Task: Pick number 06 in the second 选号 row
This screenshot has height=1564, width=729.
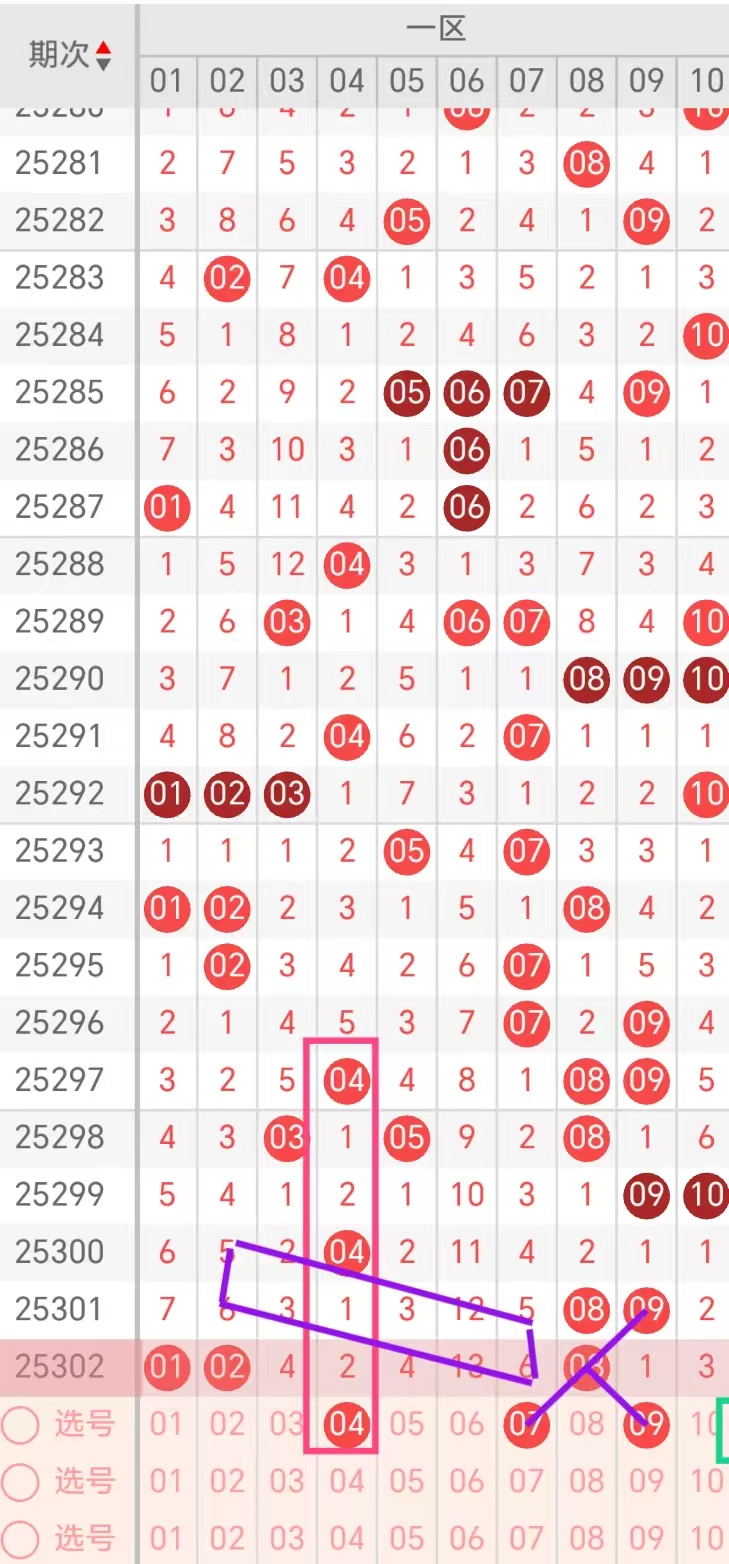Action: [466, 1481]
